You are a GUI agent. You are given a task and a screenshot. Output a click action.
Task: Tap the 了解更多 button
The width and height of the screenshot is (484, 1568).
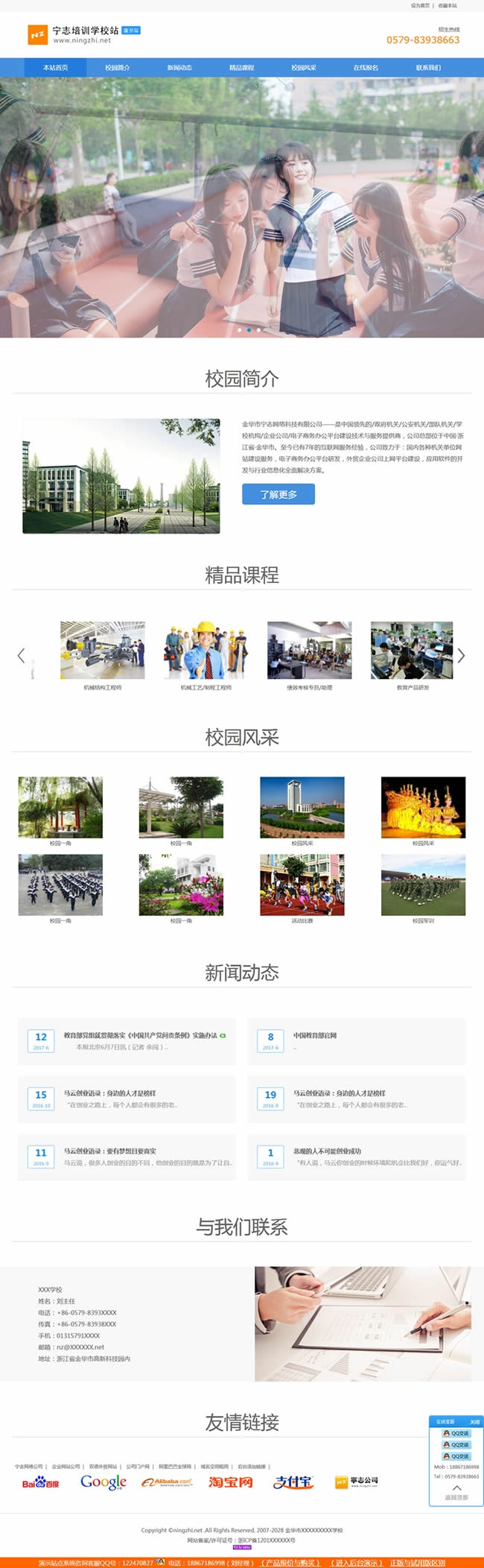click(x=278, y=494)
